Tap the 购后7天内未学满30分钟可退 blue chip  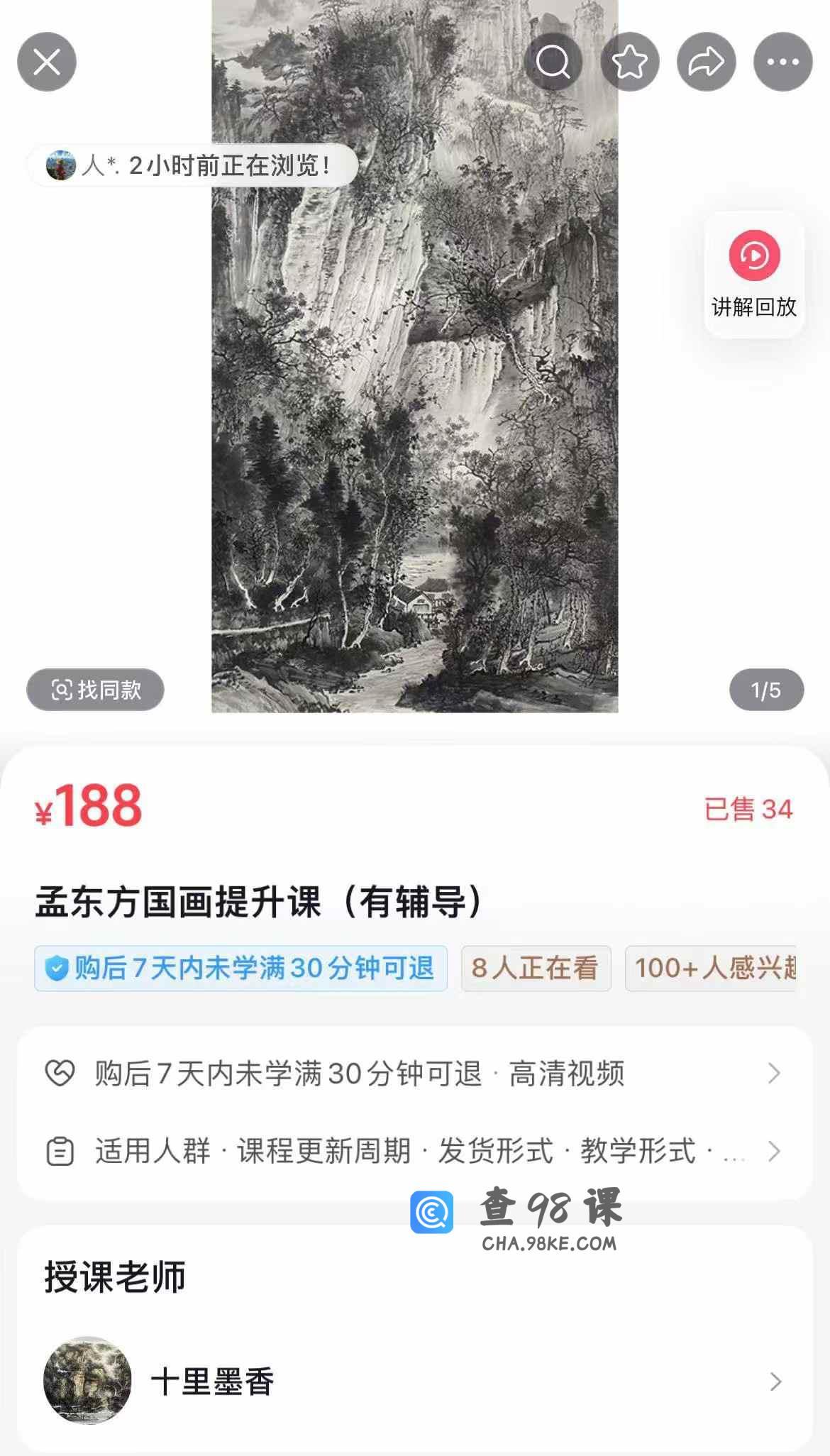point(240,968)
